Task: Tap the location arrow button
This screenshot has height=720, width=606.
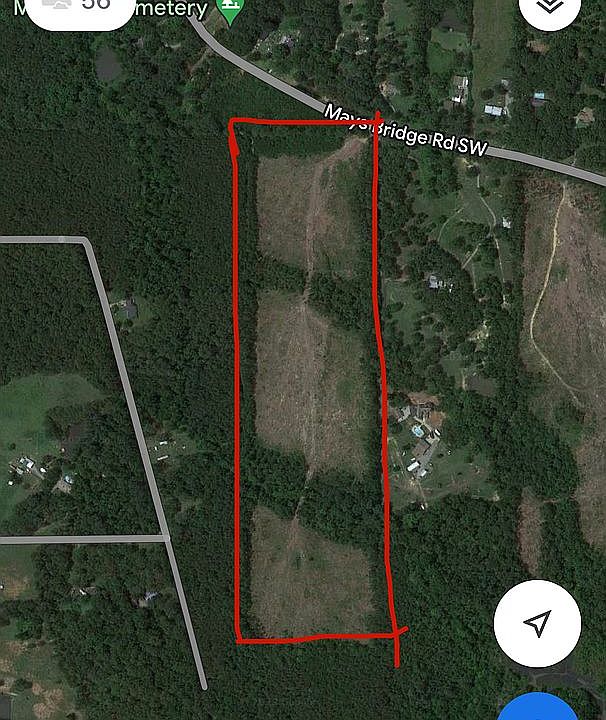Action: tap(537, 624)
